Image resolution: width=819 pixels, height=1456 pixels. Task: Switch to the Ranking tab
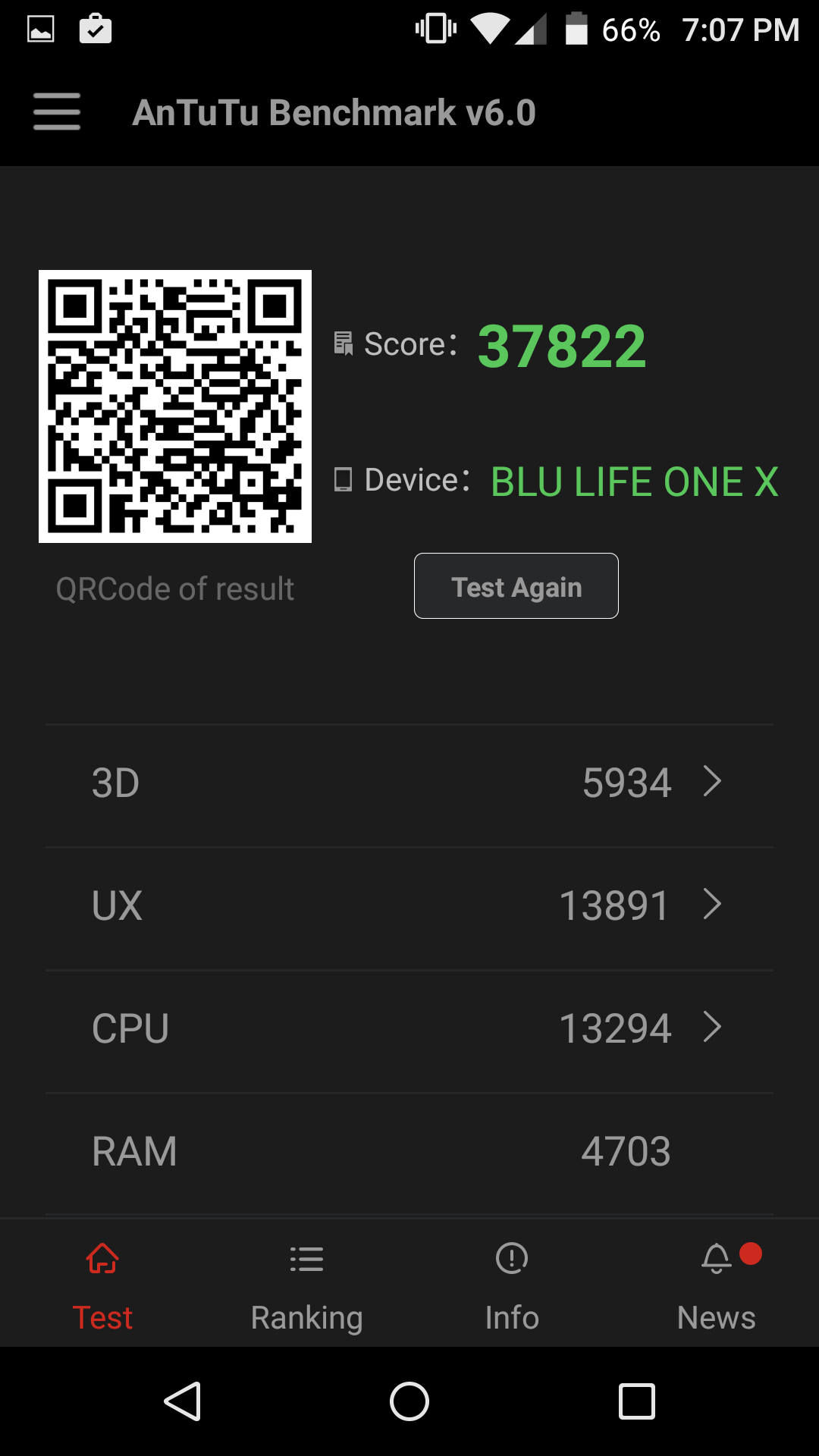(x=307, y=1285)
